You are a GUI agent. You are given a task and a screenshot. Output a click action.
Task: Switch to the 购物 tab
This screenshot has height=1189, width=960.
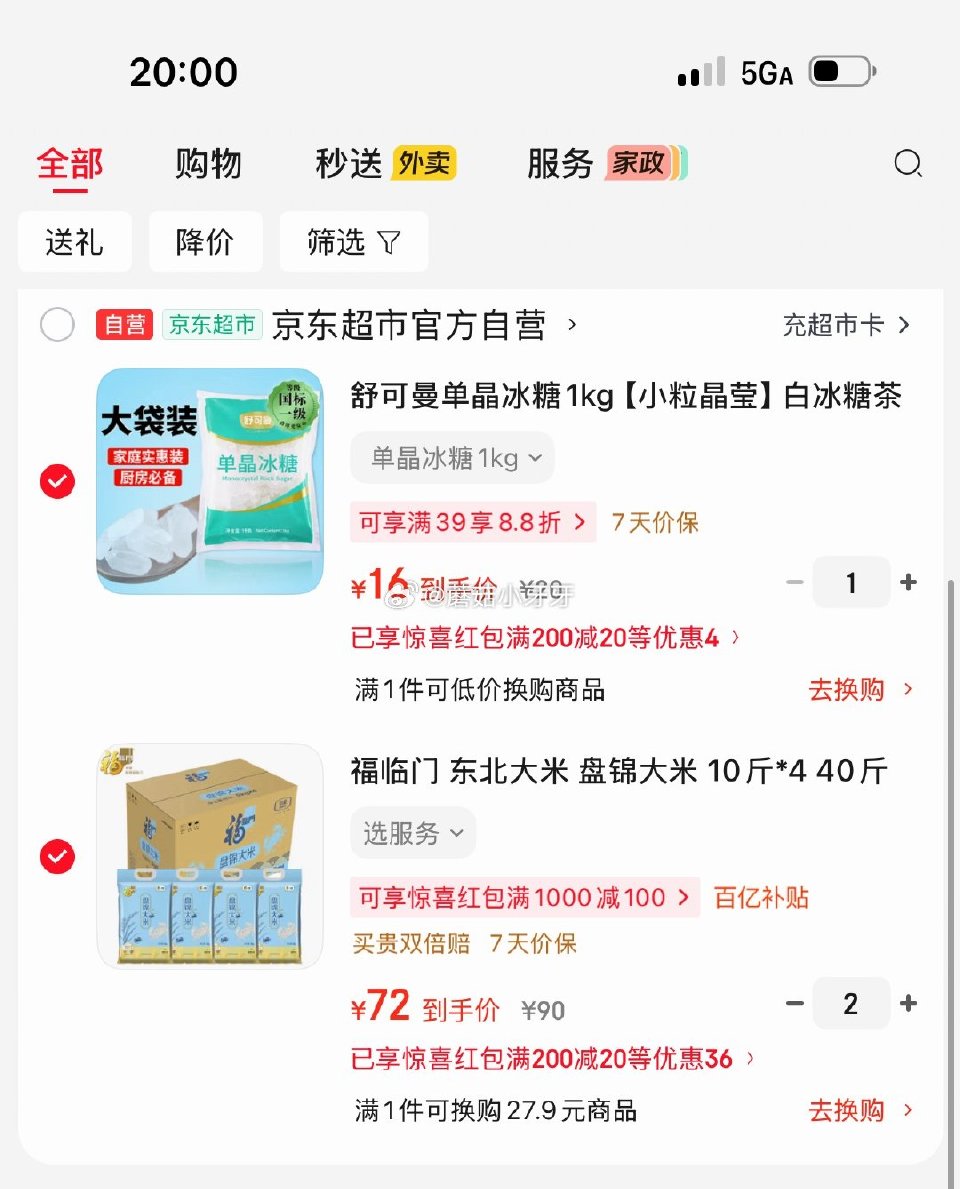[x=207, y=164]
